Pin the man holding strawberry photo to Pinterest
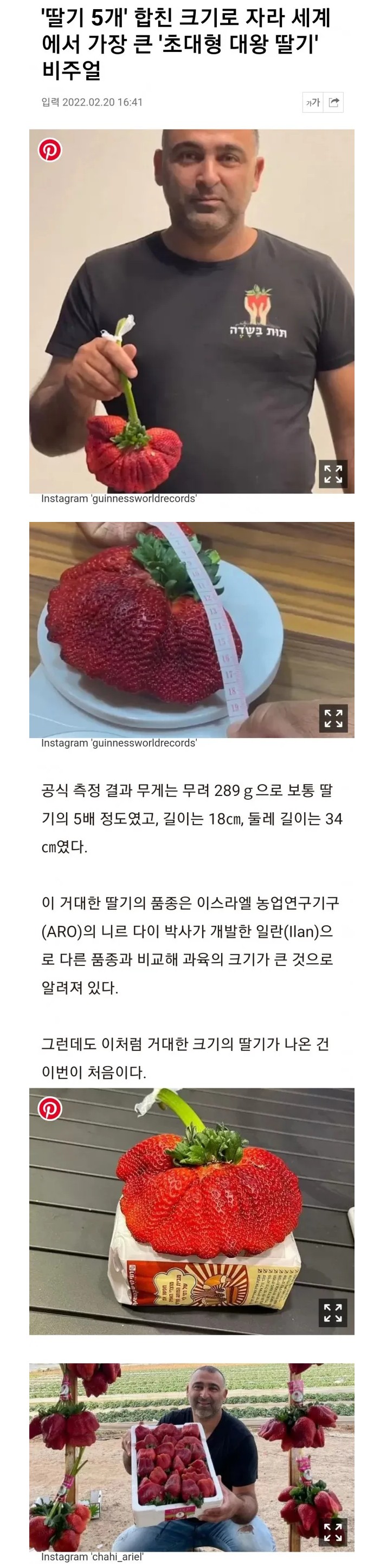Image resolution: width=380 pixels, height=1568 pixels. tap(50, 150)
